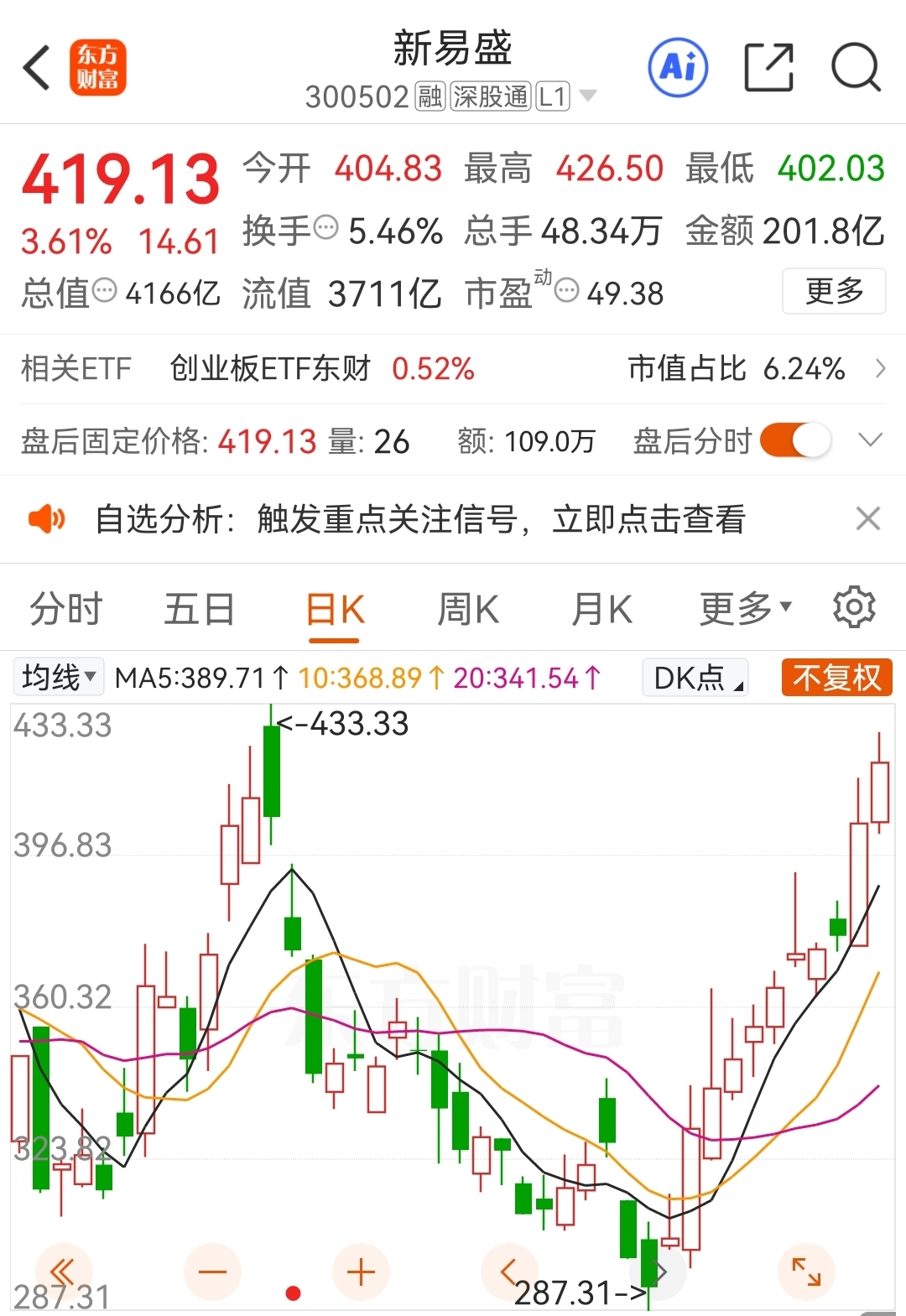Image resolution: width=906 pixels, height=1316 pixels.
Task: Select the 周K chart tab
Action: [x=468, y=609]
